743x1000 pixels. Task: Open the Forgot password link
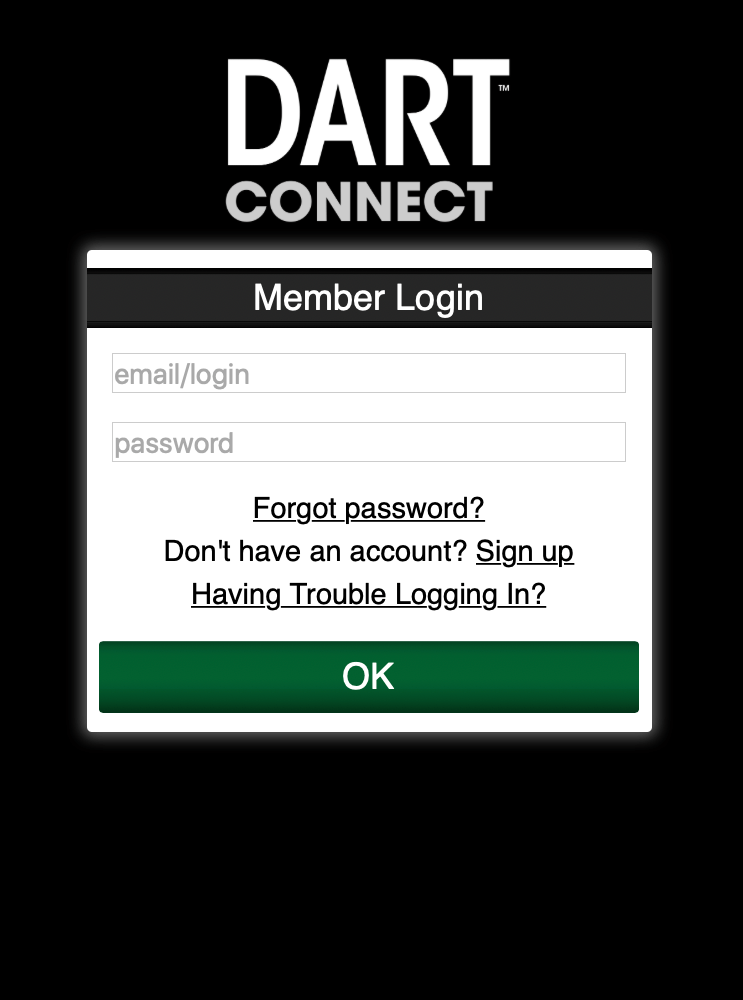(368, 508)
